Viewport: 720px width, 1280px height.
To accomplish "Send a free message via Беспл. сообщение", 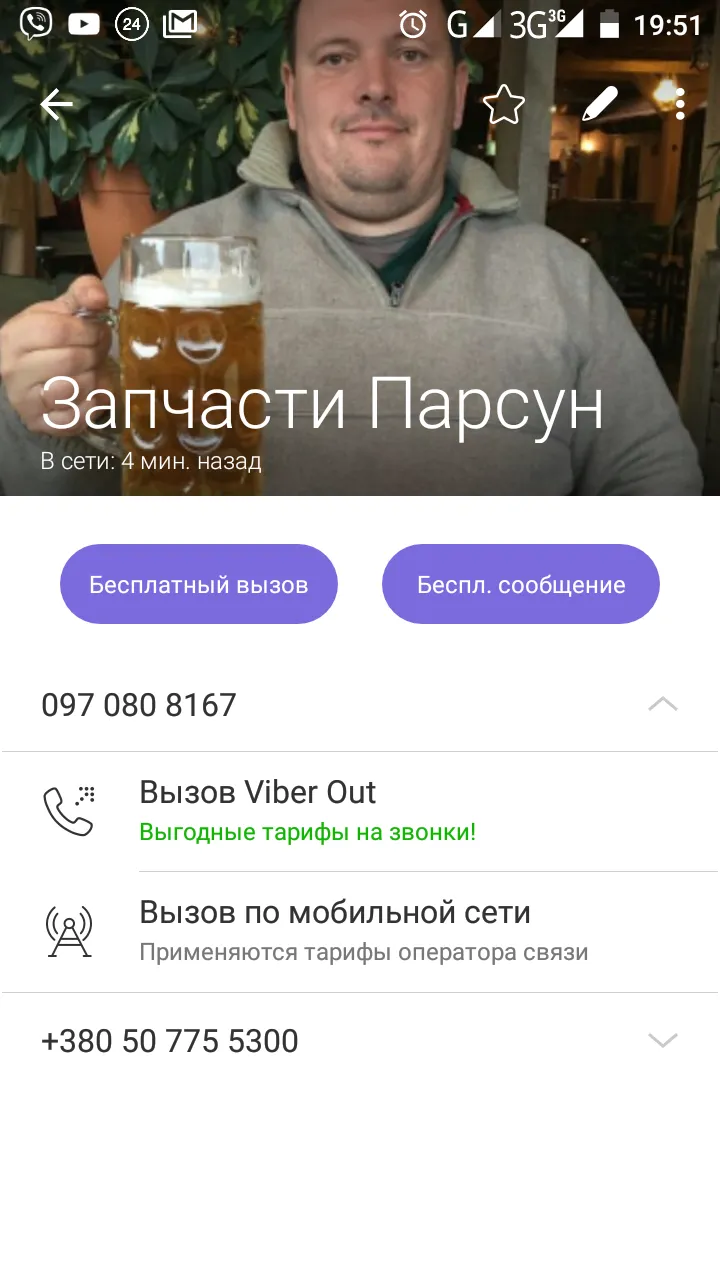I will (x=521, y=584).
